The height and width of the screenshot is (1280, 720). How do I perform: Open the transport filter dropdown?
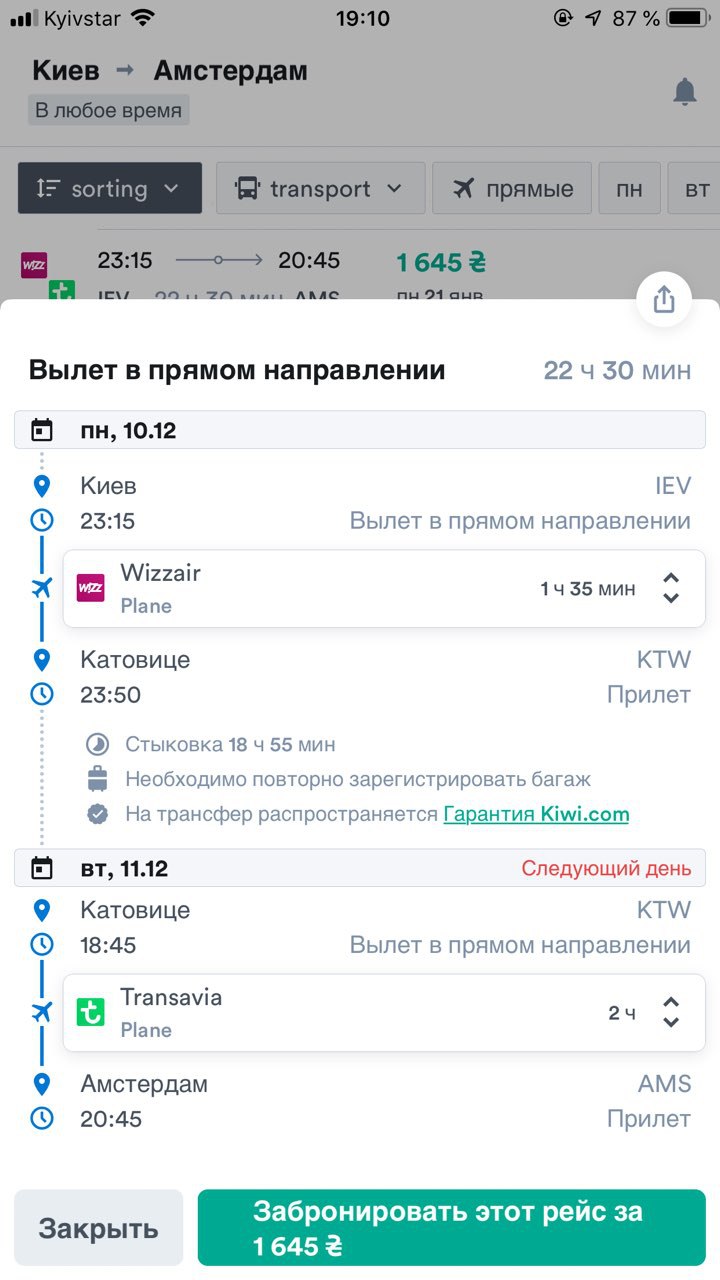(321, 188)
